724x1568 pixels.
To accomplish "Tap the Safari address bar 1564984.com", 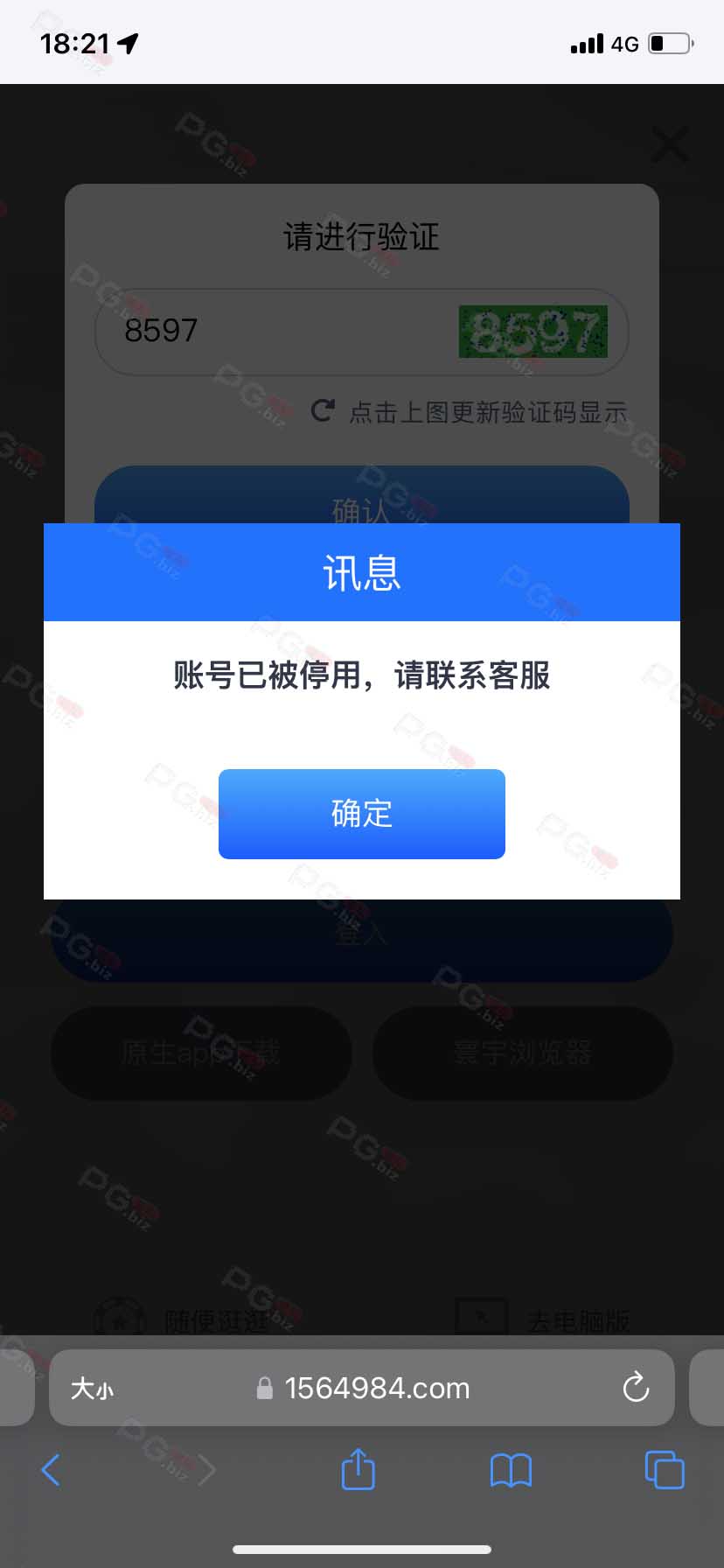I will point(362,1388).
